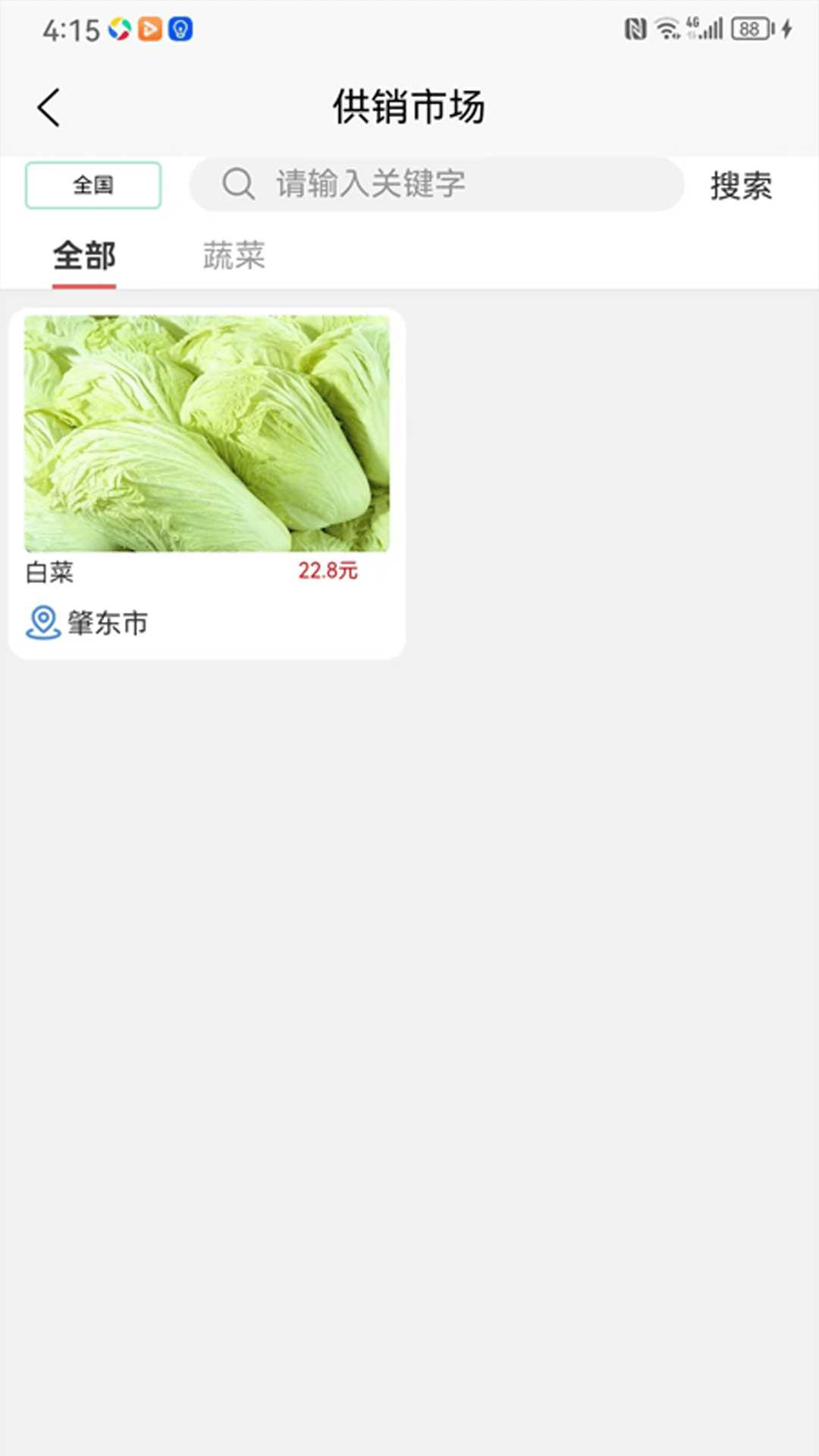Tap the orange play notification icon
The image size is (819, 1456).
point(149,30)
